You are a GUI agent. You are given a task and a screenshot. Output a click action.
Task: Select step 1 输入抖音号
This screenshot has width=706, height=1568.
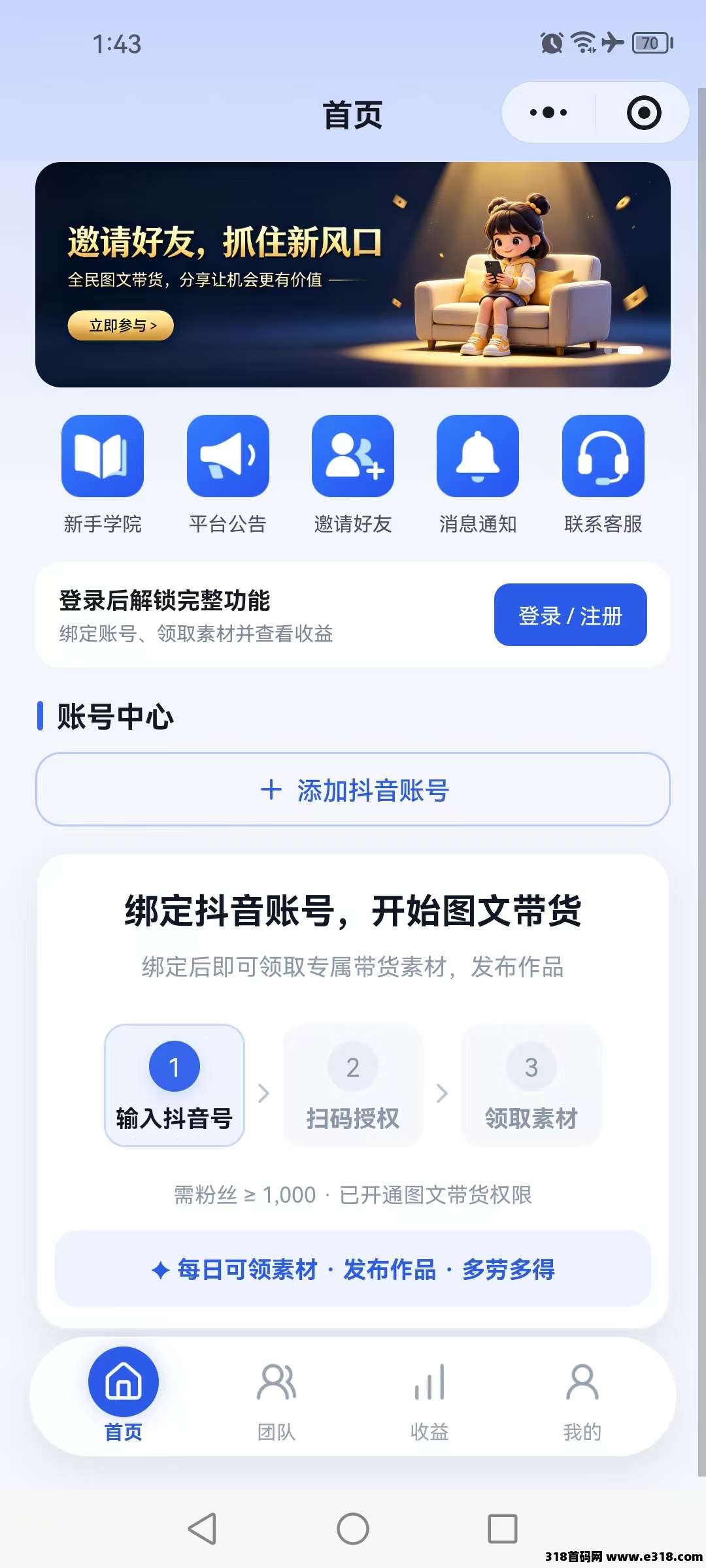coord(175,1085)
